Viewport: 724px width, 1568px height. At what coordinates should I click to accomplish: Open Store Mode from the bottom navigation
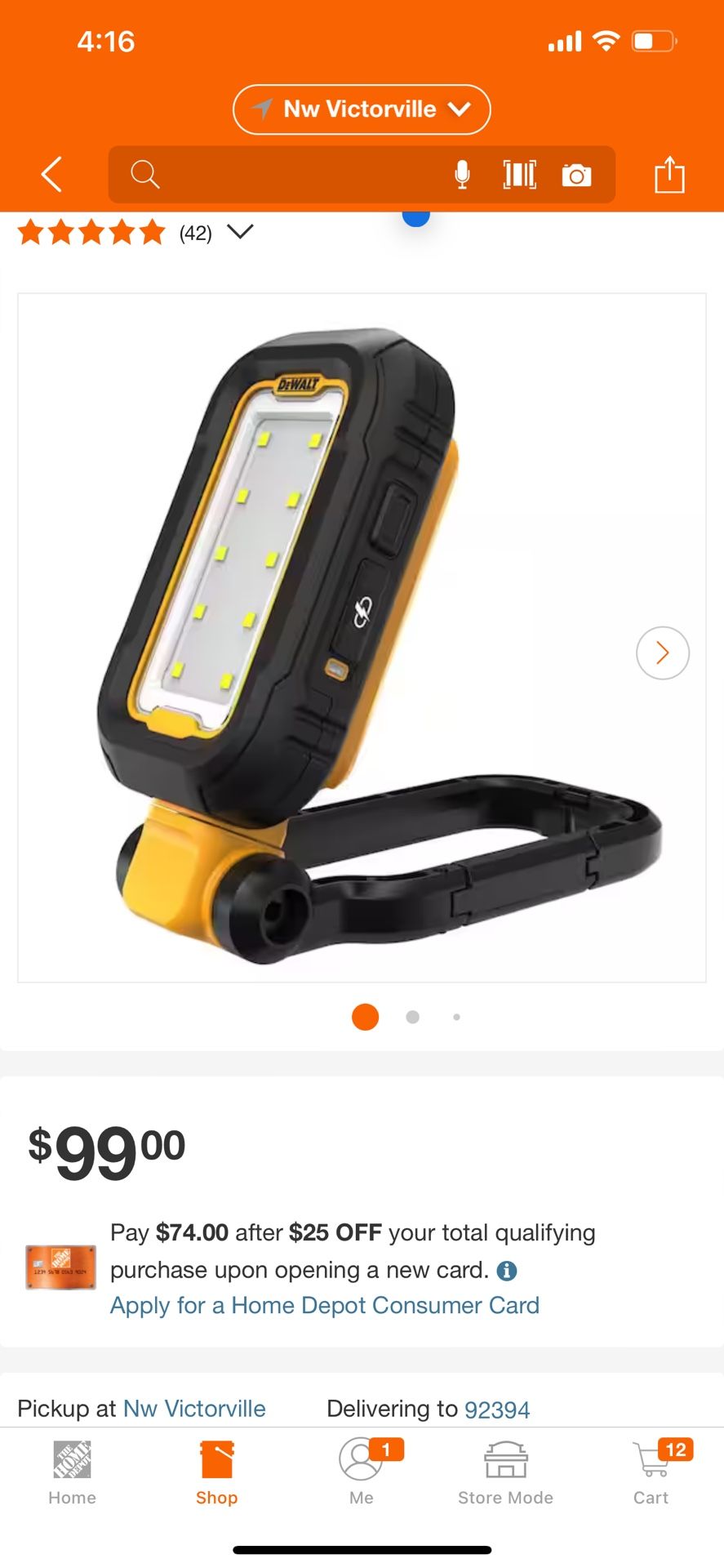pos(504,1470)
